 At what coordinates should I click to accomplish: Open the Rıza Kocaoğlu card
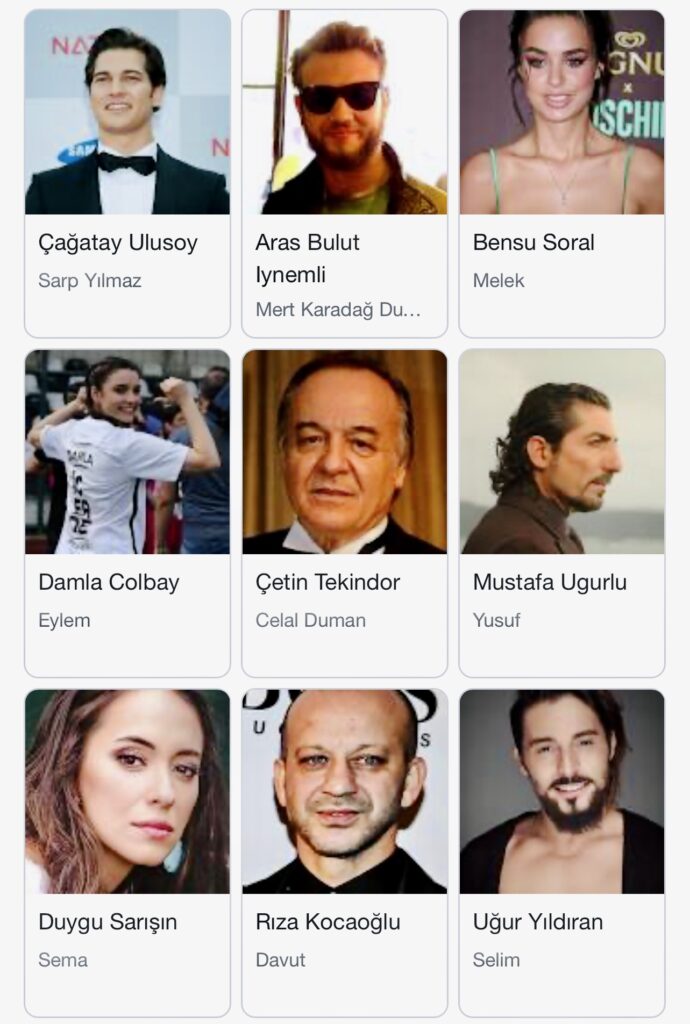pyautogui.click(x=344, y=852)
